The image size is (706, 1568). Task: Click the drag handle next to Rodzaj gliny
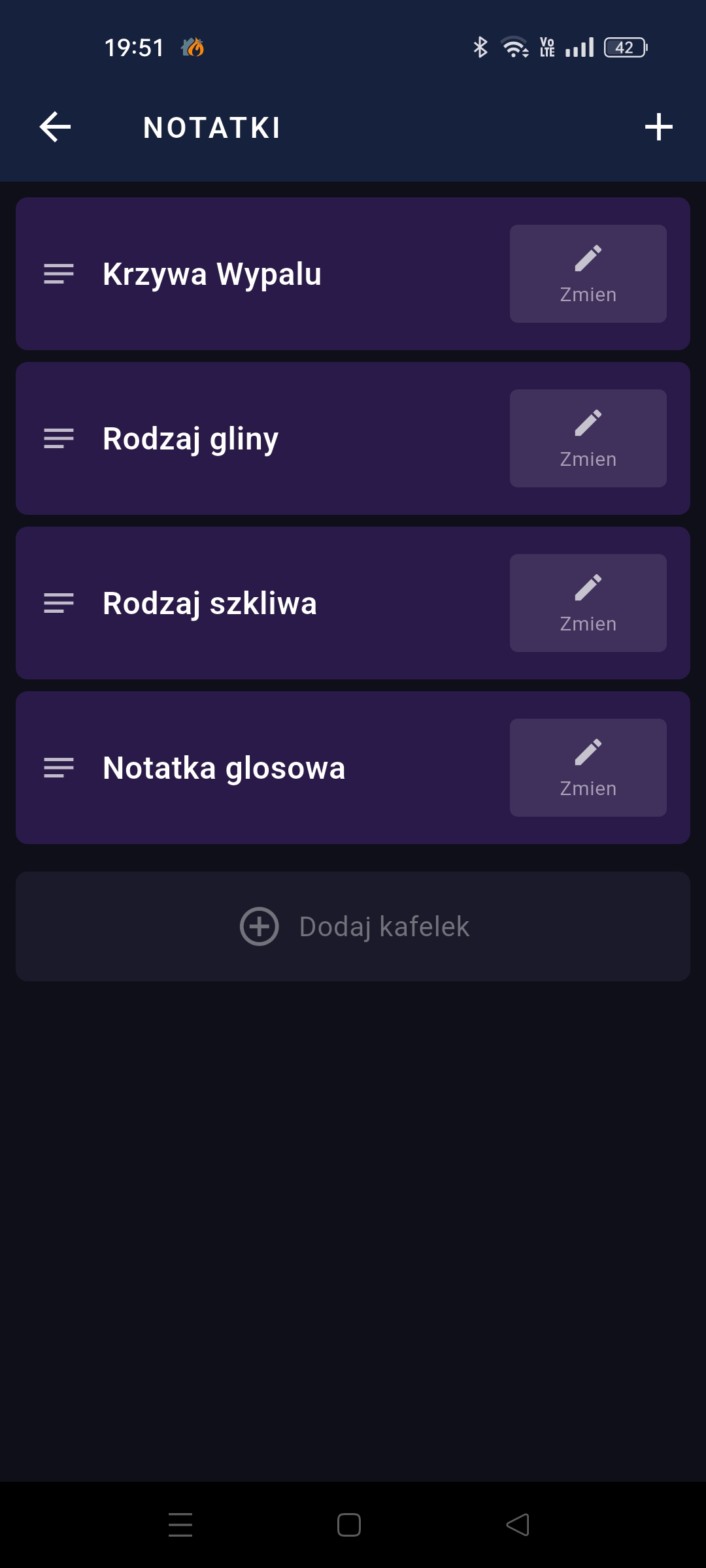click(58, 438)
